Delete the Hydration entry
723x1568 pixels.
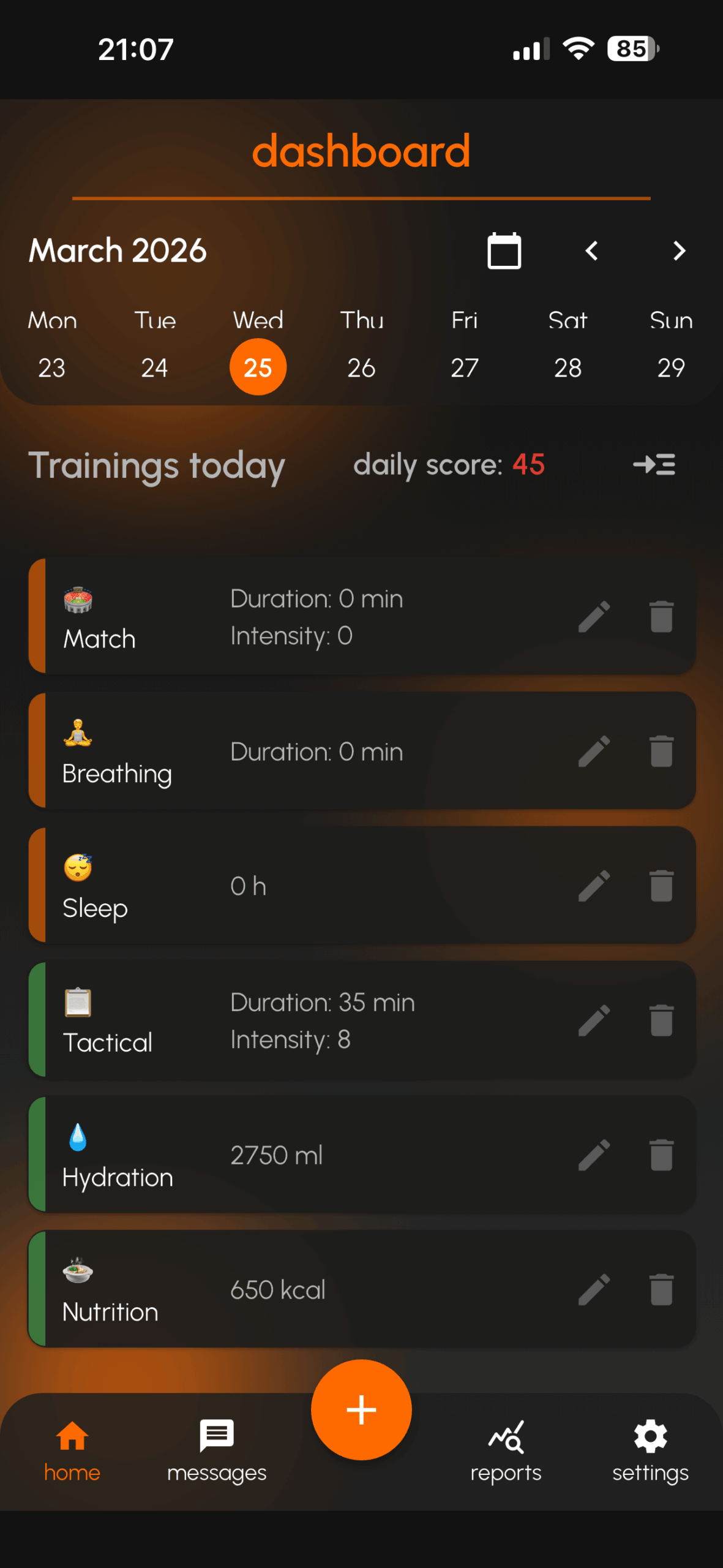pyautogui.click(x=661, y=1155)
